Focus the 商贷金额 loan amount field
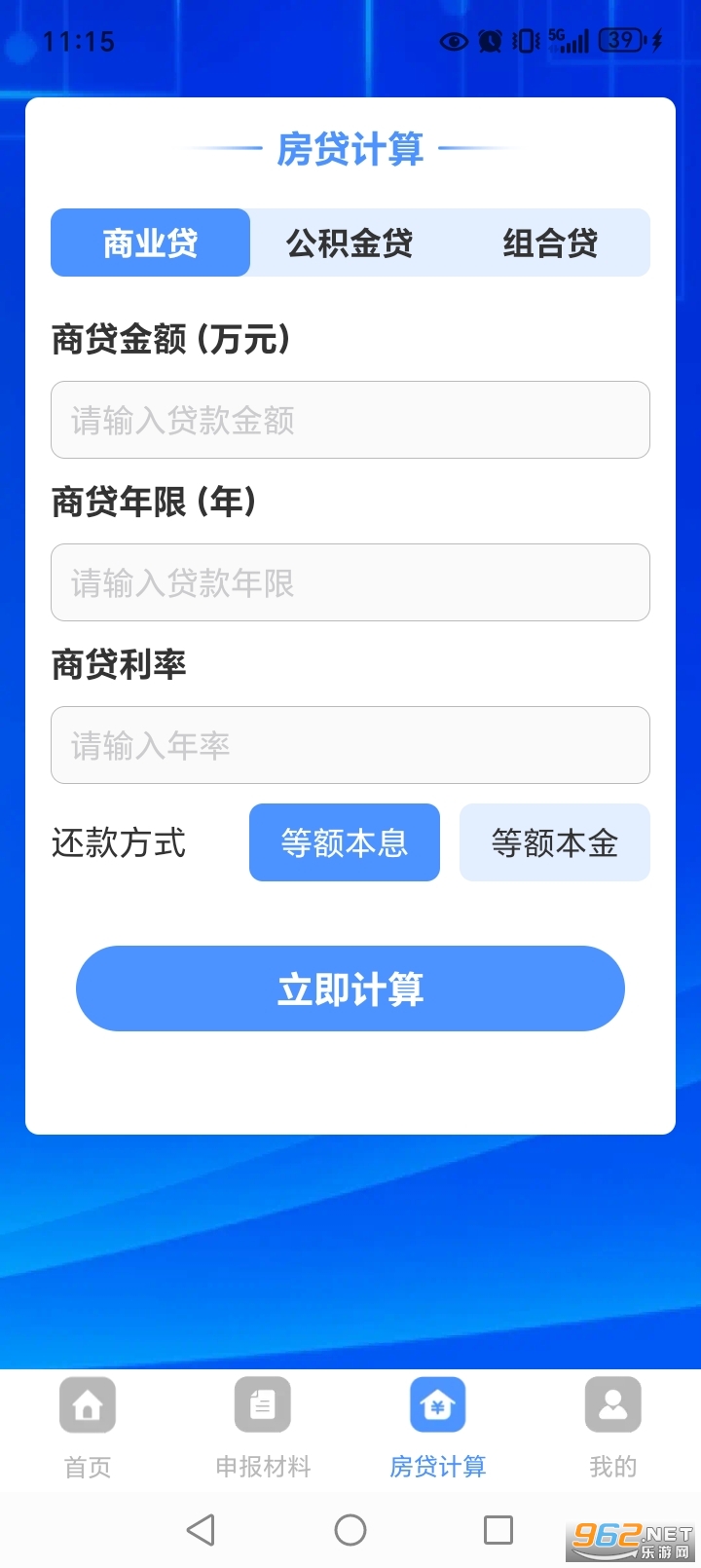The width and height of the screenshot is (701, 1568). [350, 420]
